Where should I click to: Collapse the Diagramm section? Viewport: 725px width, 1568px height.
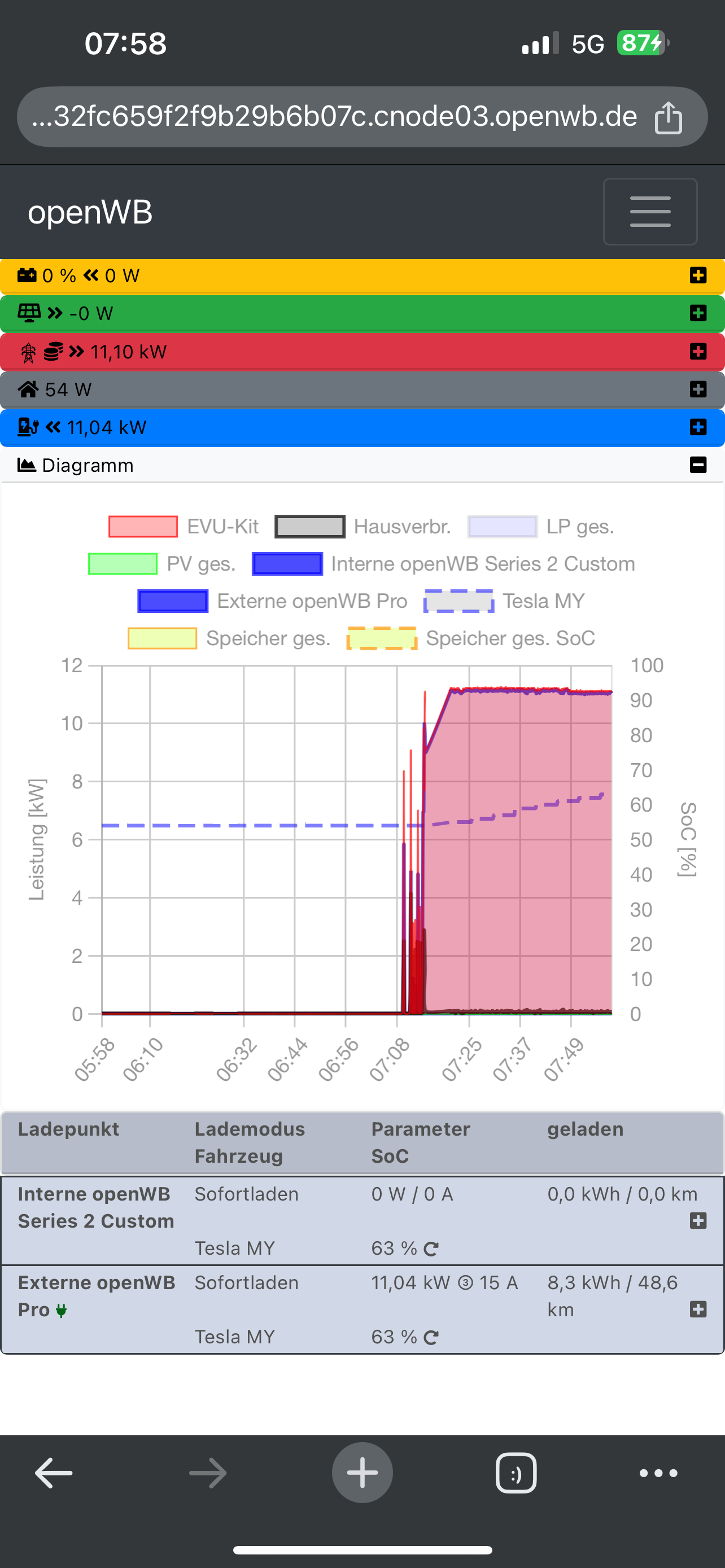(697, 465)
